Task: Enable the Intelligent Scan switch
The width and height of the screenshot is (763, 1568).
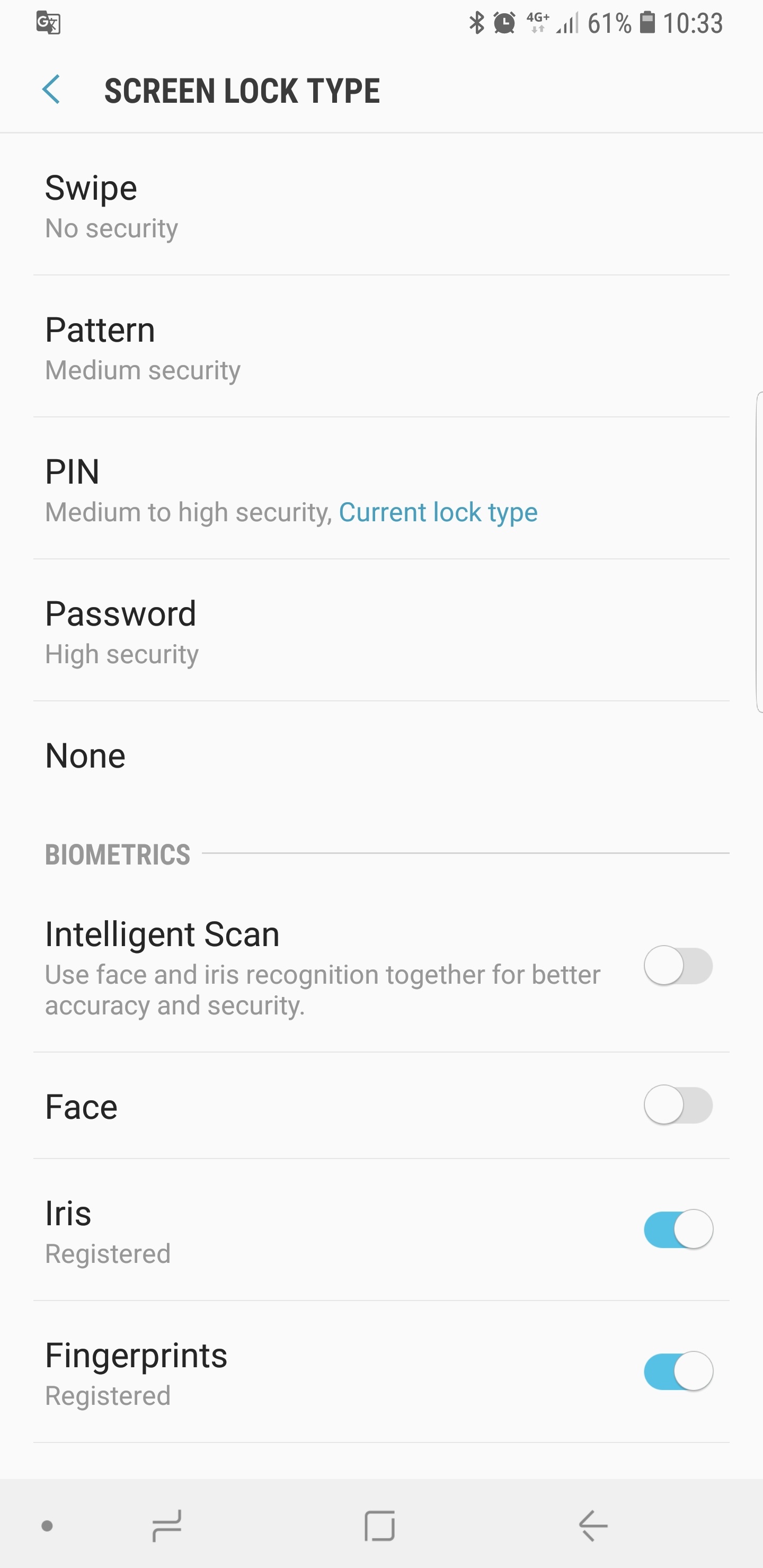Action: click(x=678, y=966)
